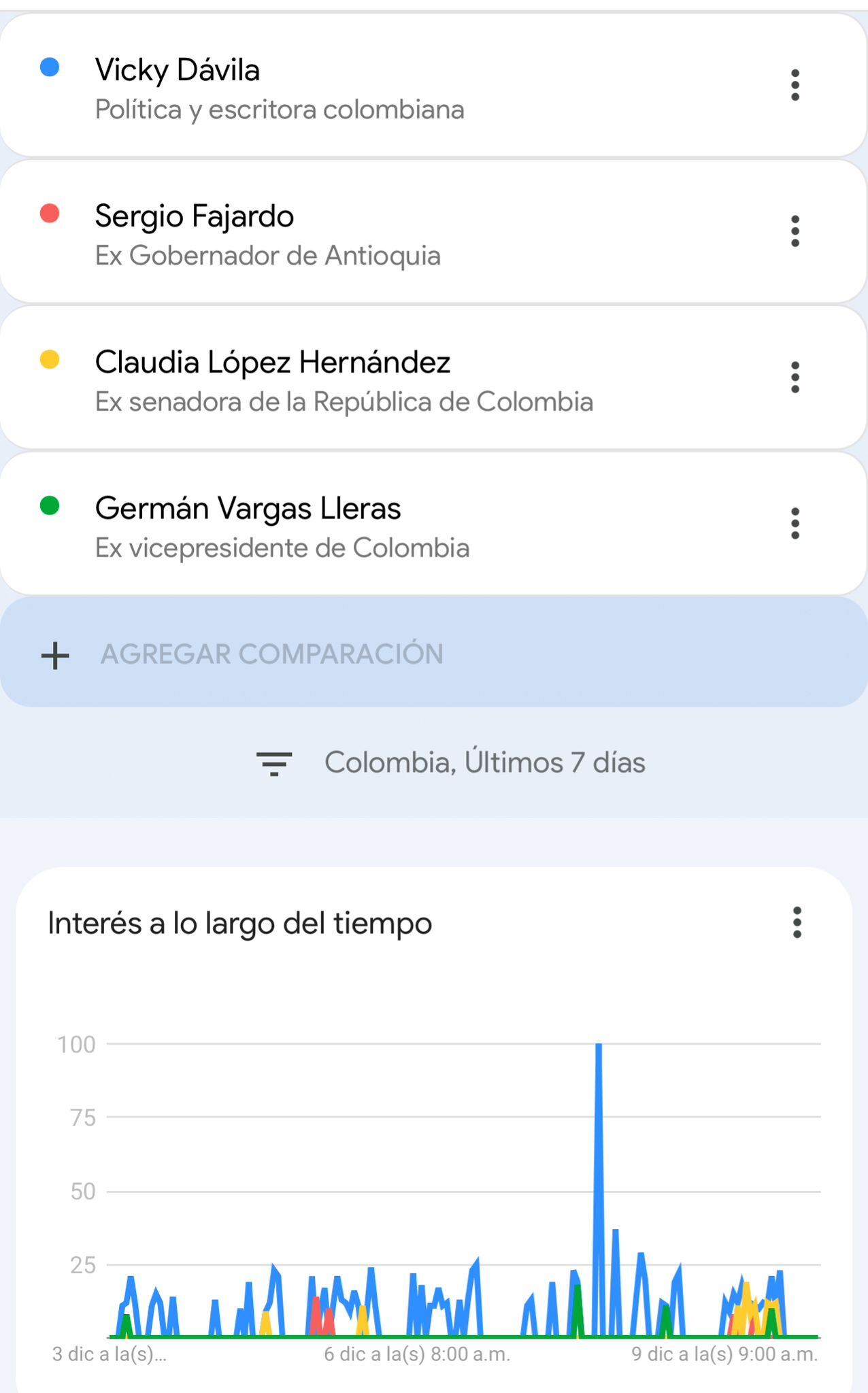Click the plus icon to add comparison
Viewport: 868px width, 1393px height.
54,655
